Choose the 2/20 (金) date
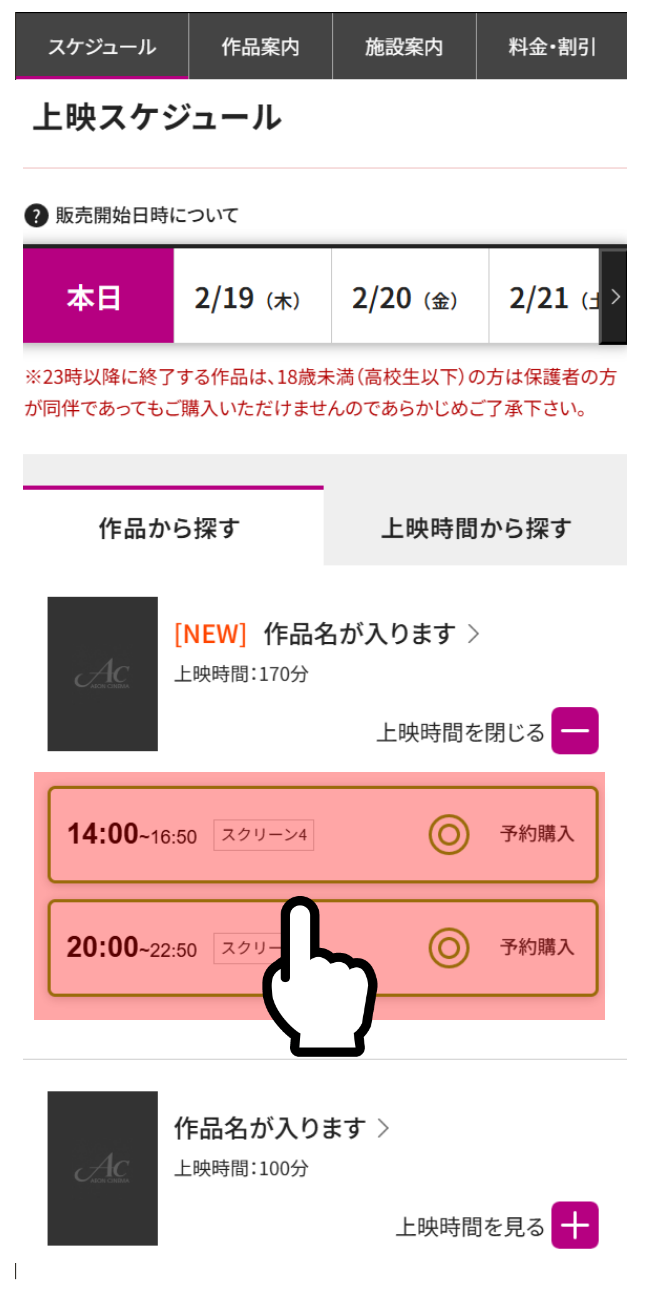Screen dimensions: 645x1301 point(410,297)
